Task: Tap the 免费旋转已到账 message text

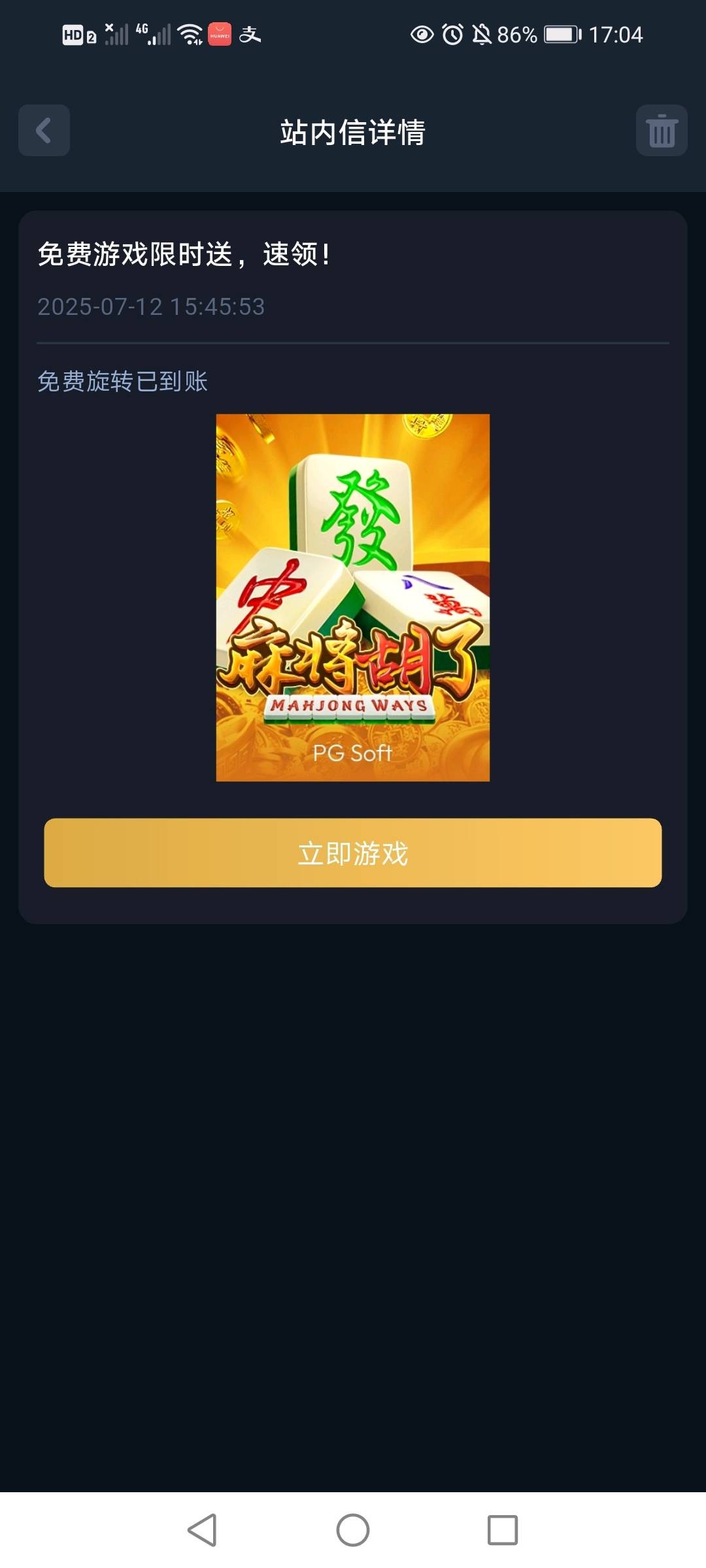Action: [x=122, y=381]
